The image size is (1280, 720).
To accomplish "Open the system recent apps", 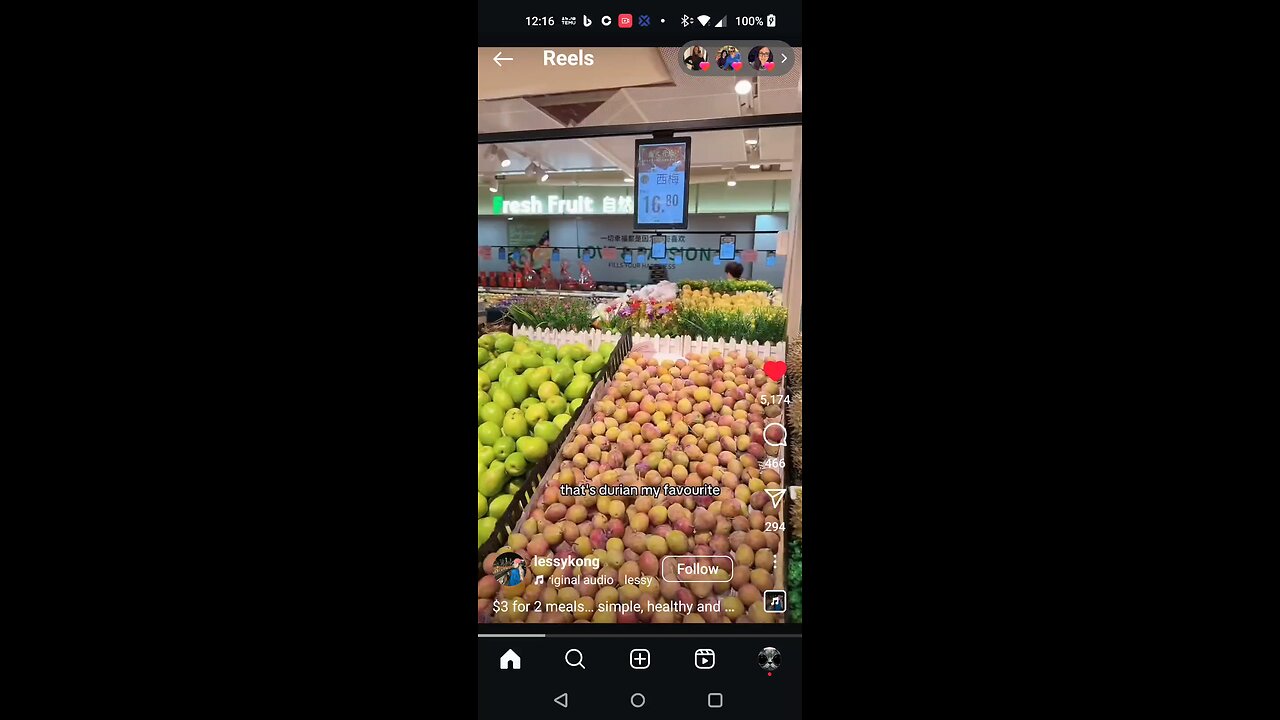I will 715,700.
